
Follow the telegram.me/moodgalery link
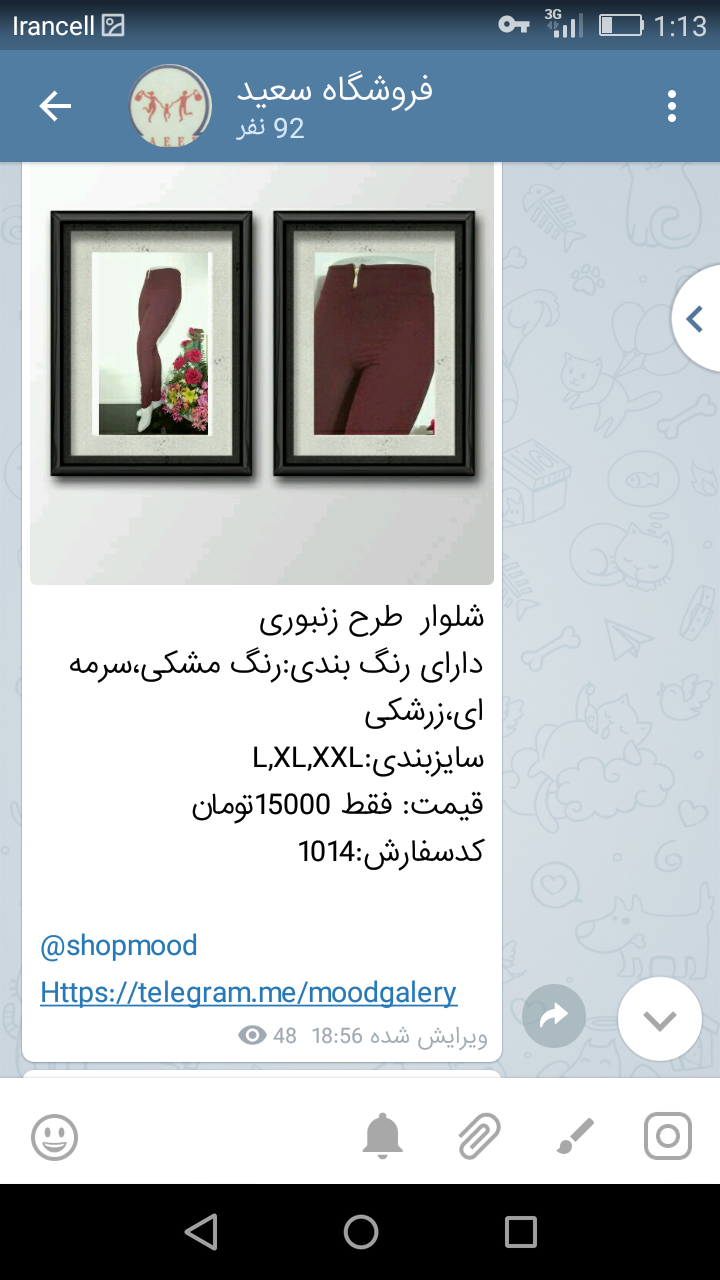pos(249,993)
